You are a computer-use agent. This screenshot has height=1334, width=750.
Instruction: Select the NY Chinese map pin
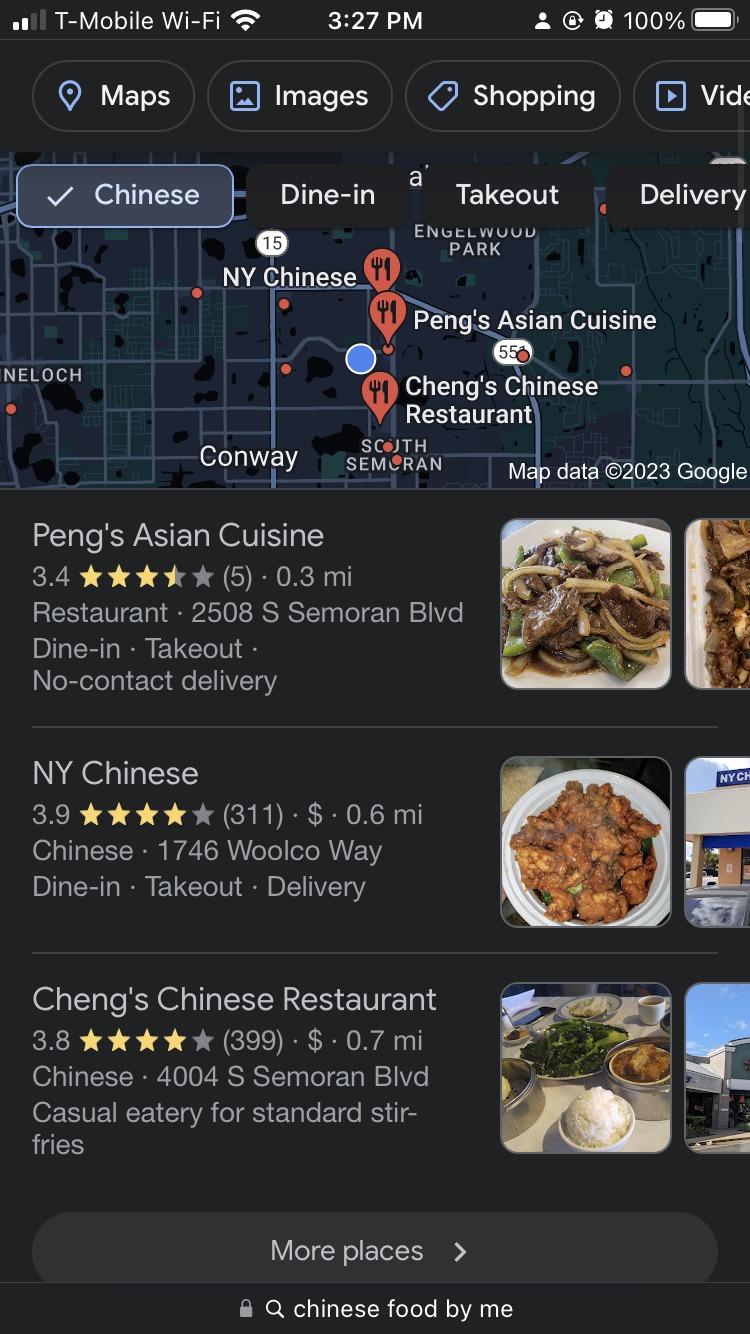381,268
